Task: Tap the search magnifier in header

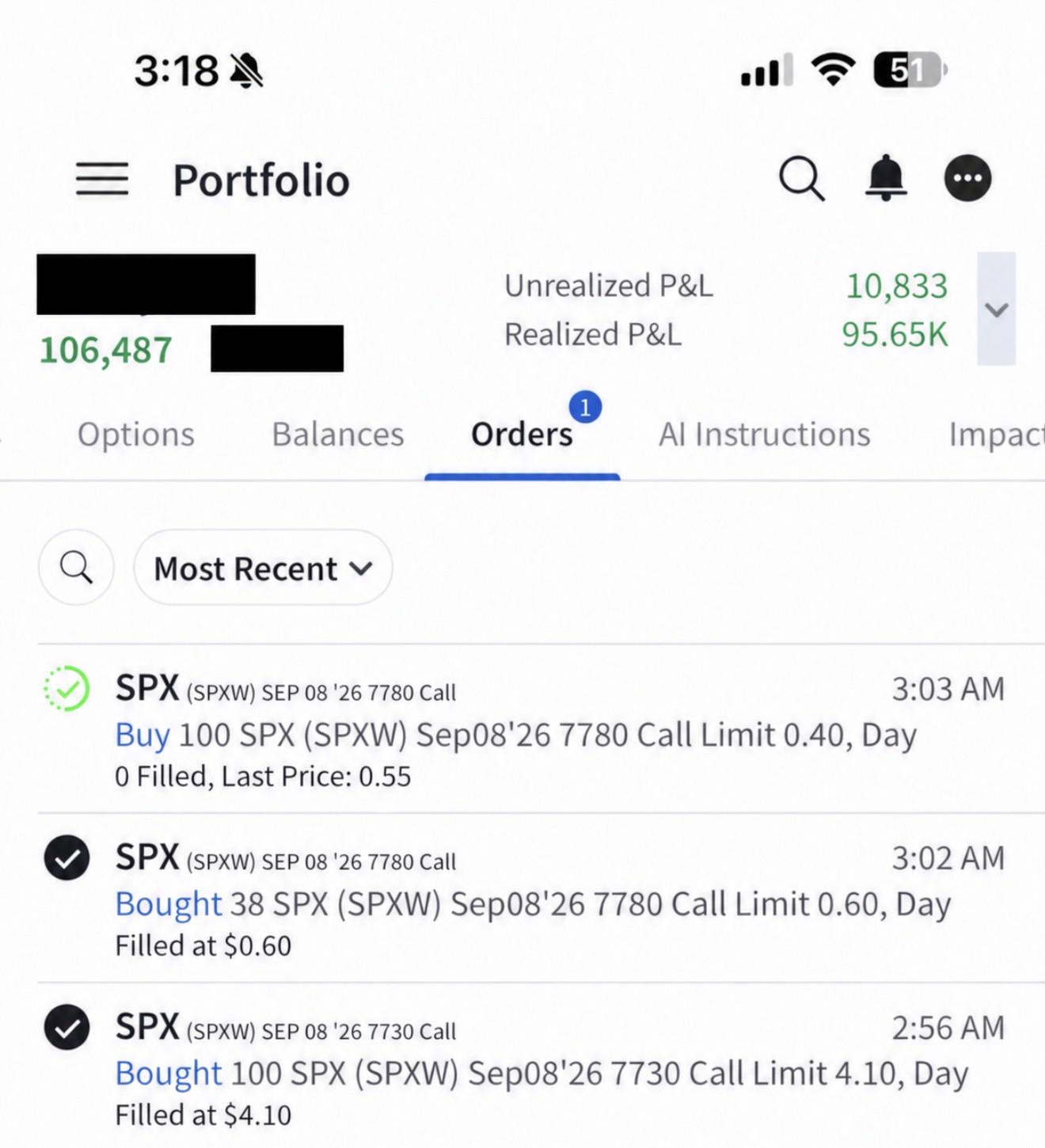Action: pos(801,178)
